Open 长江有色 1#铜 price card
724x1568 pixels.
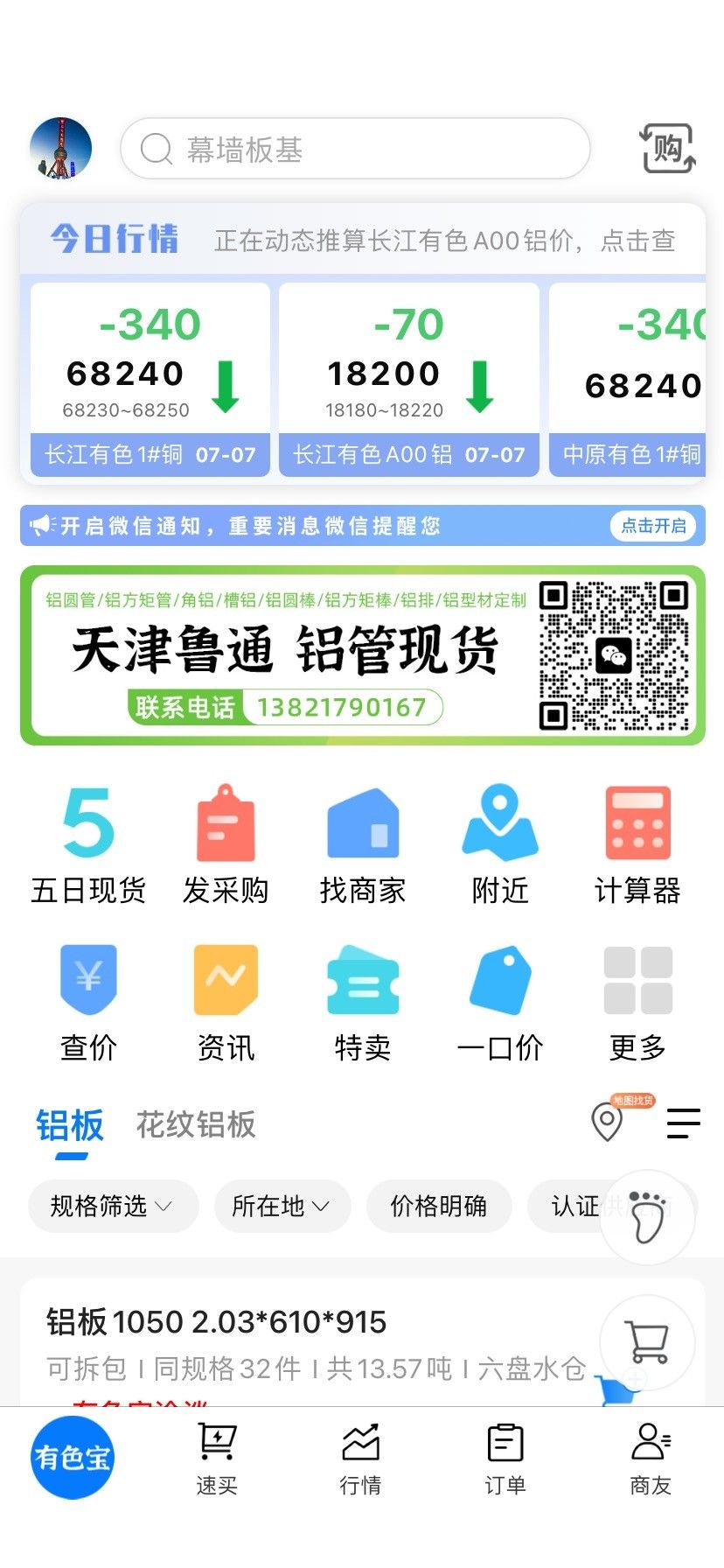150,379
